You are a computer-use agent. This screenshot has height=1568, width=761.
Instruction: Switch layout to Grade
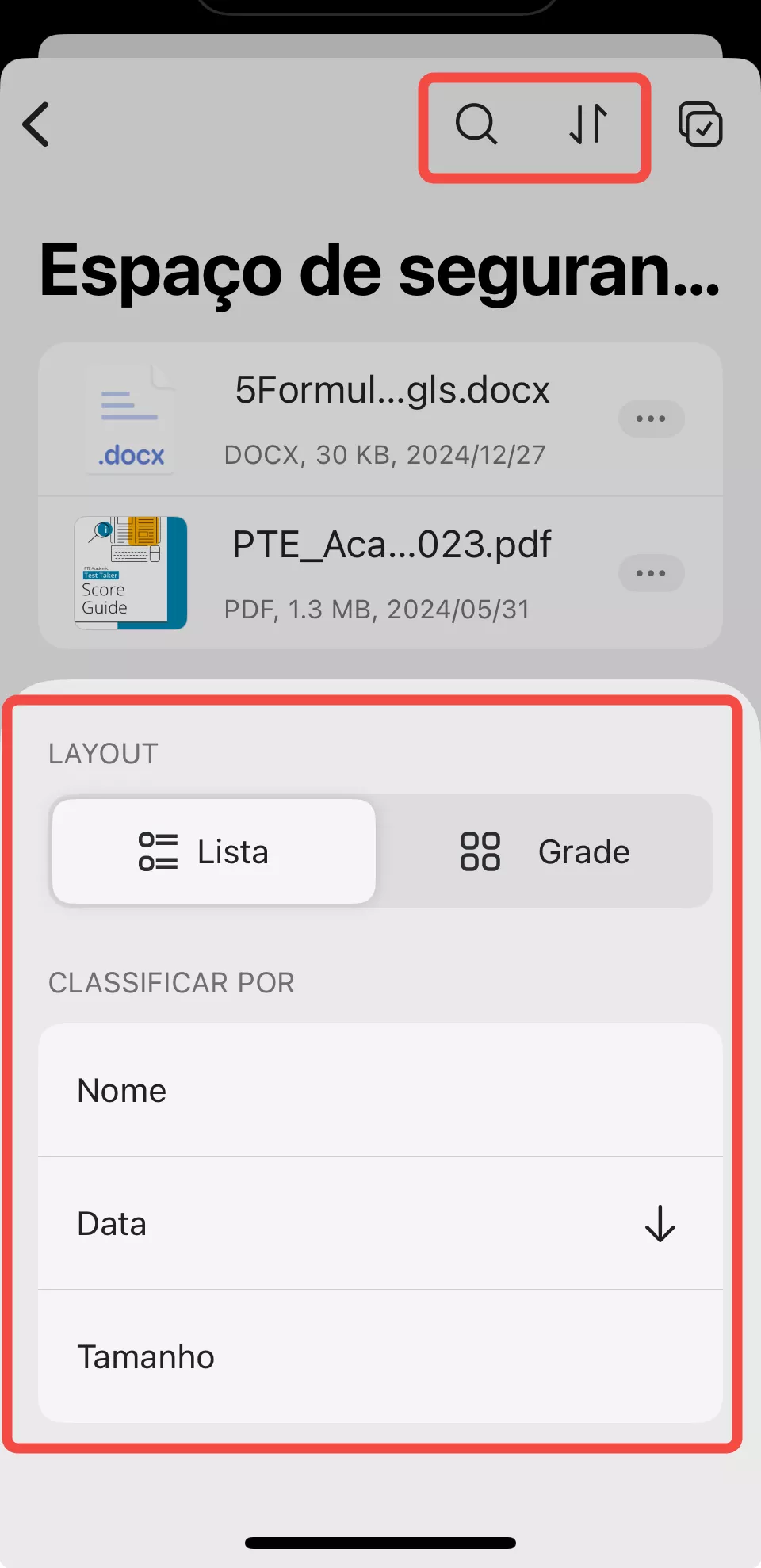point(545,851)
